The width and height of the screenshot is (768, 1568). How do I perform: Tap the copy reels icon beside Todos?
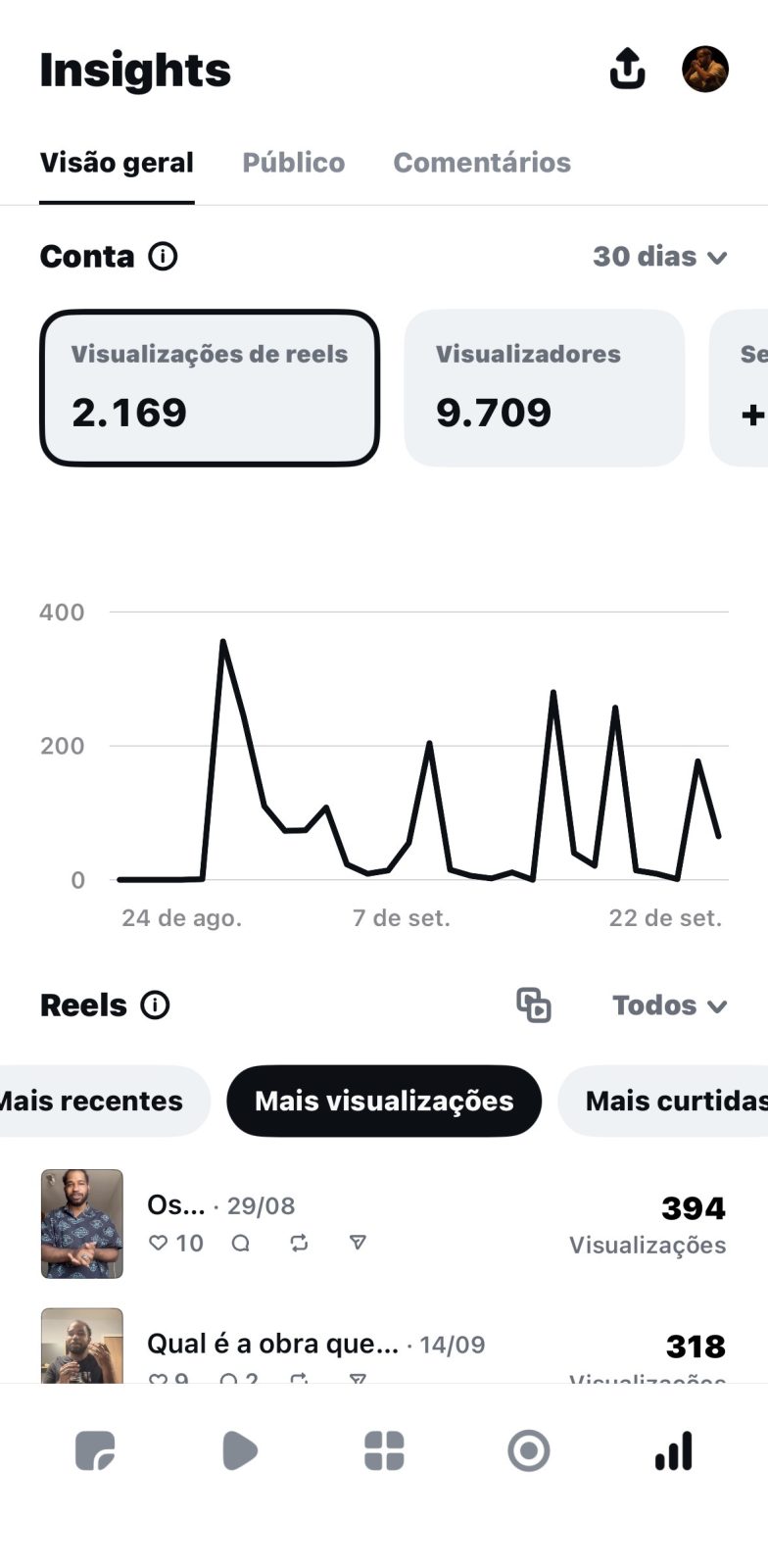click(534, 1005)
